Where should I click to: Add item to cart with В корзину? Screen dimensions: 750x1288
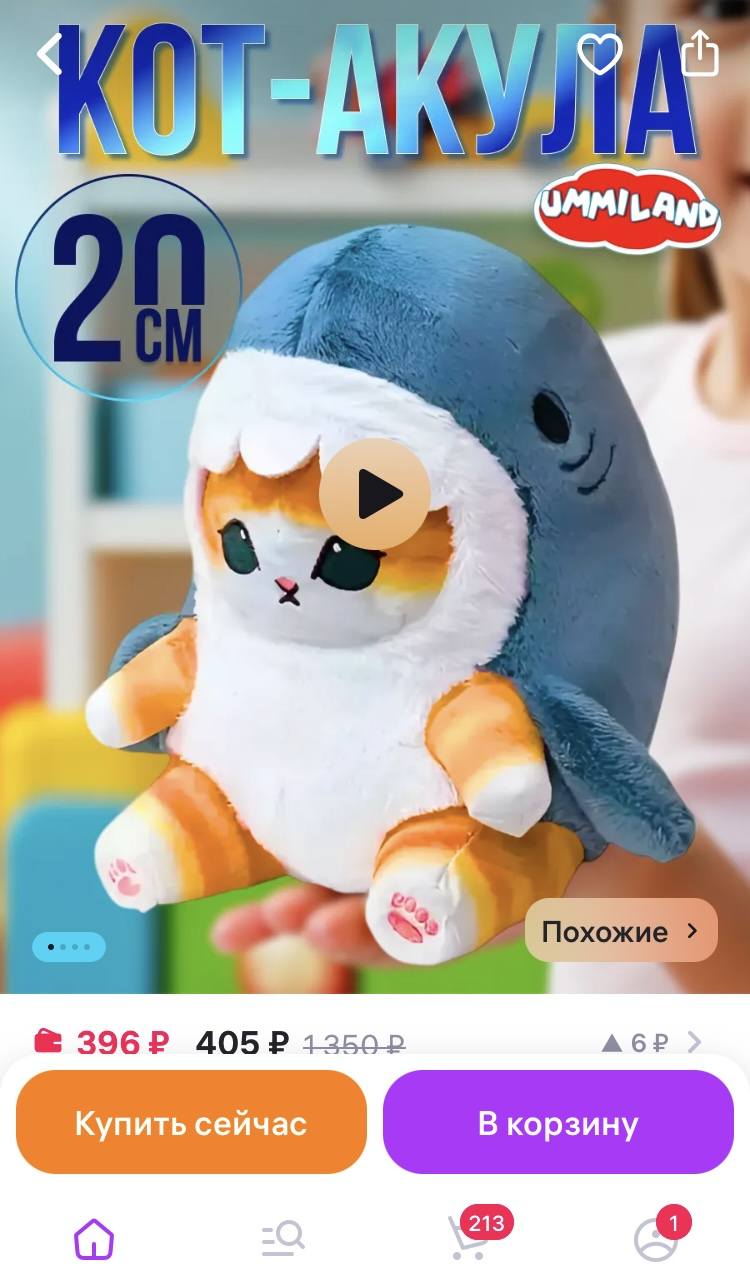[x=558, y=1123]
